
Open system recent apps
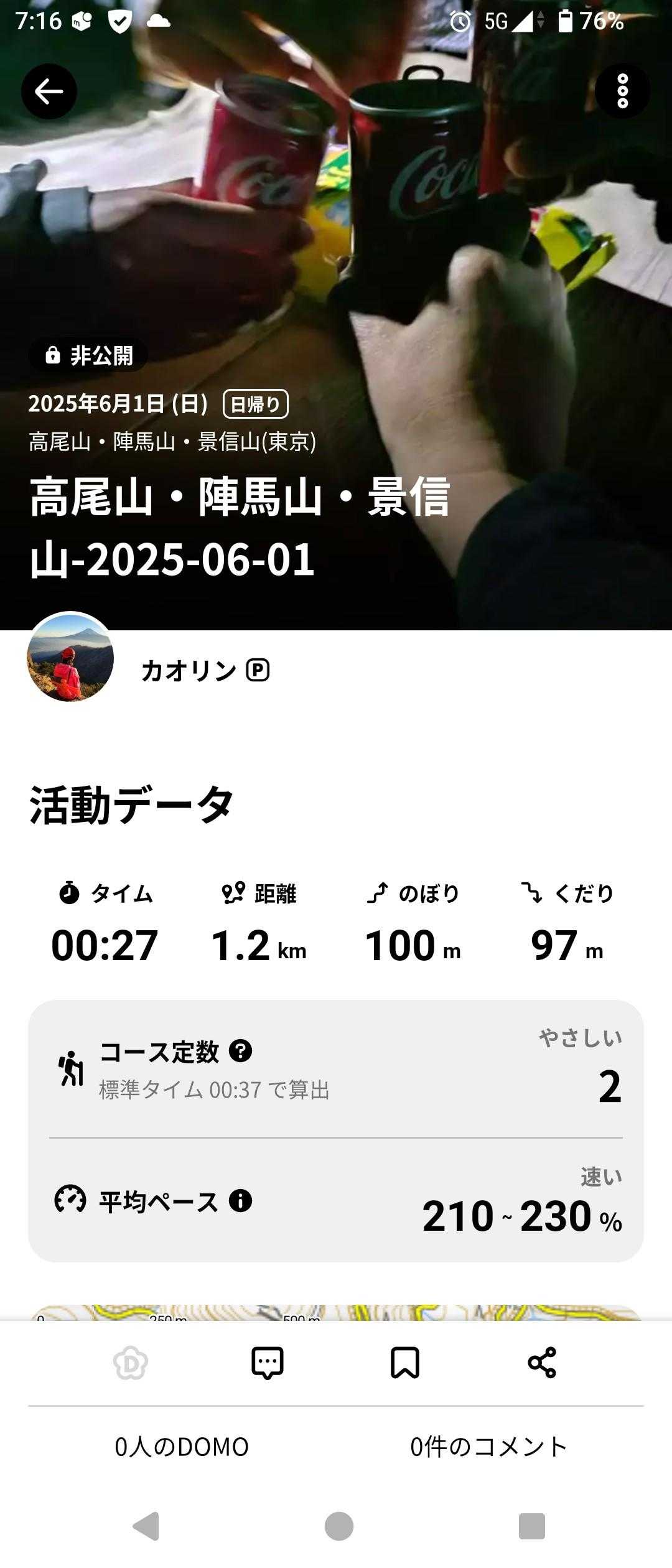click(x=531, y=1526)
